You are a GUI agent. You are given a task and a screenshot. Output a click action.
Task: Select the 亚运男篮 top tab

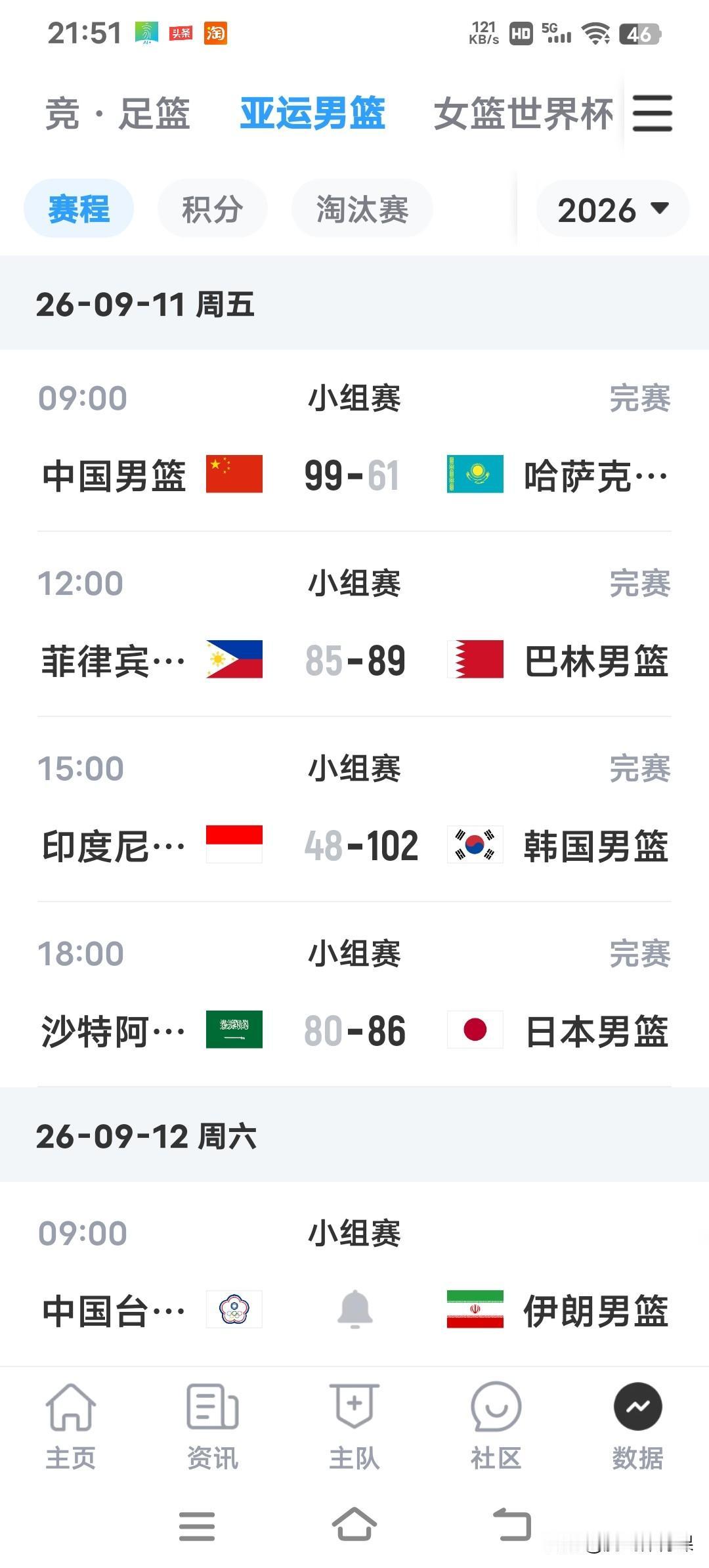(x=312, y=113)
